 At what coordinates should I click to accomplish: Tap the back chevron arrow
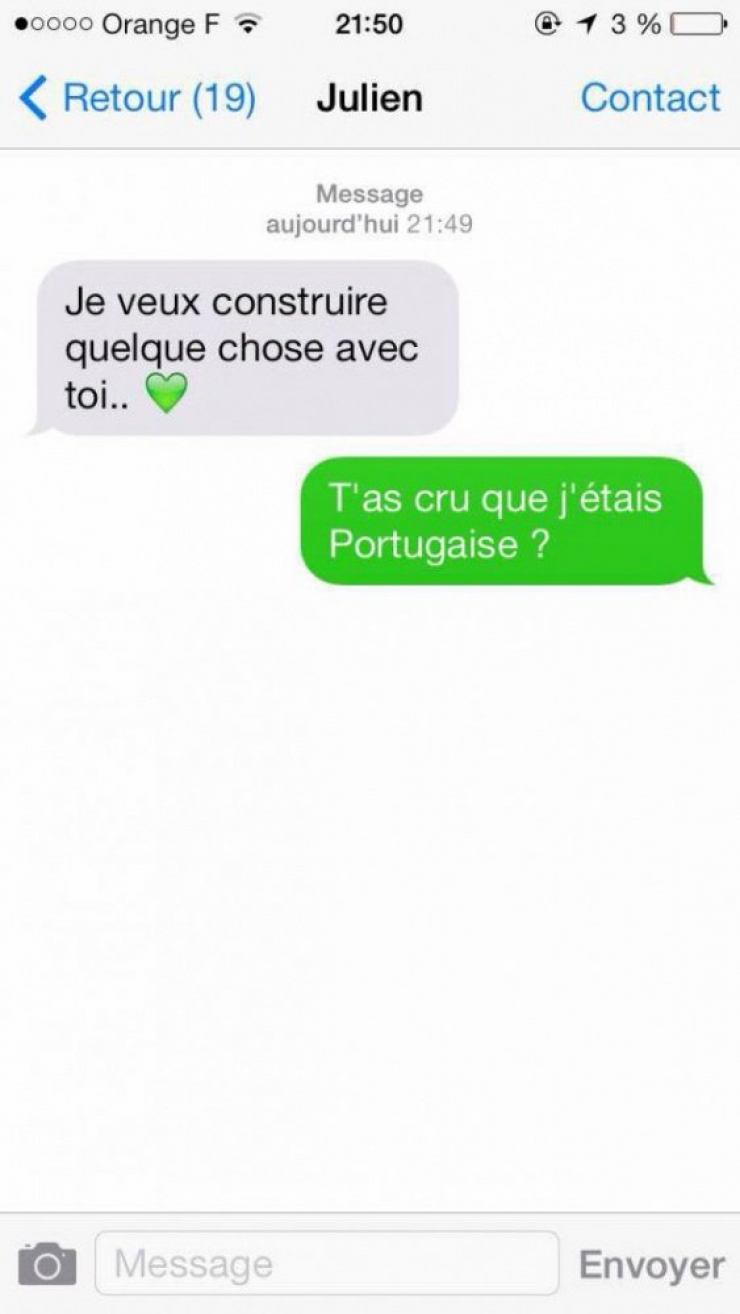tap(32, 97)
